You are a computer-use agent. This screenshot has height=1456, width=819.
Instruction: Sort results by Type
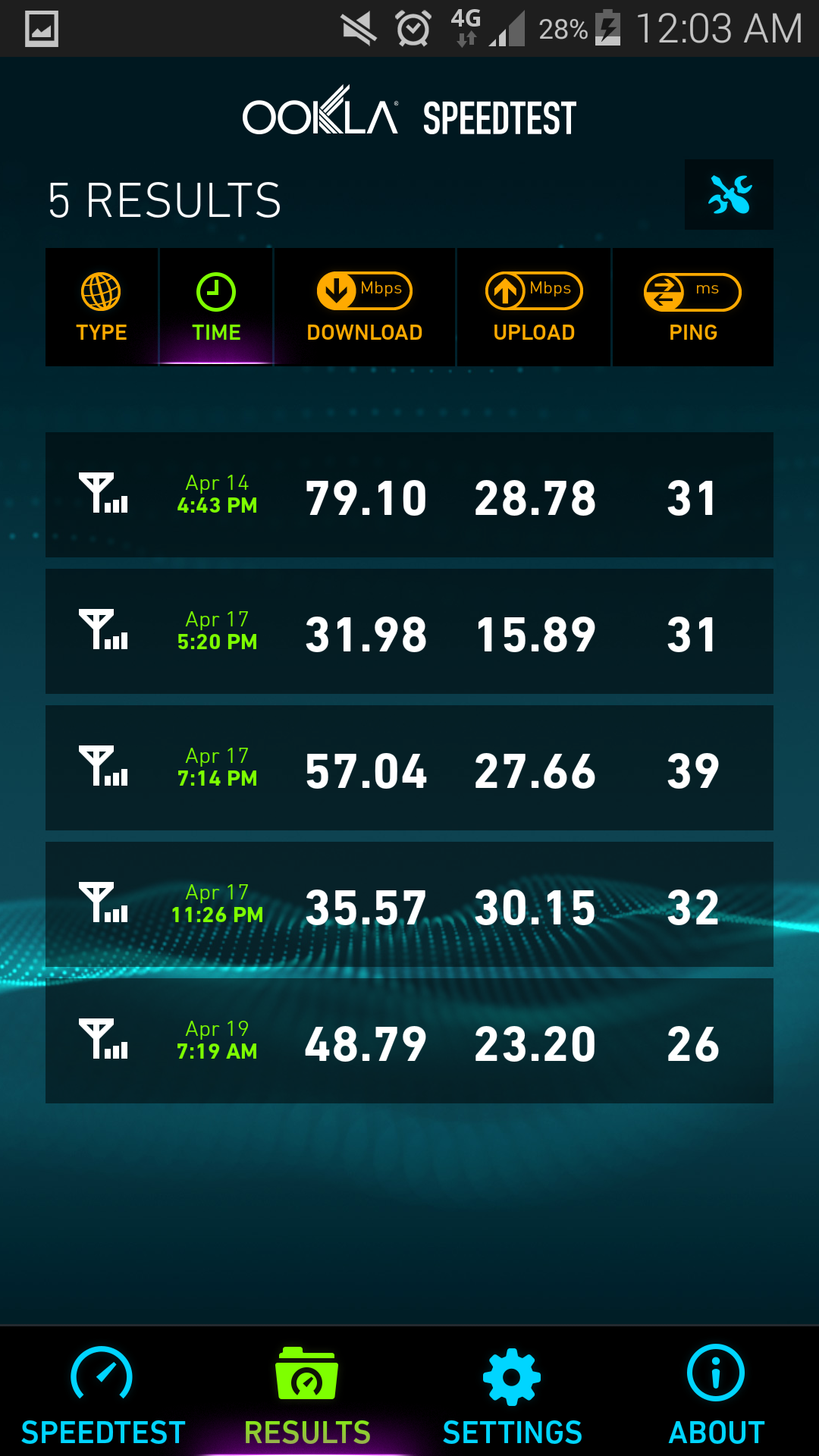(x=102, y=307)
